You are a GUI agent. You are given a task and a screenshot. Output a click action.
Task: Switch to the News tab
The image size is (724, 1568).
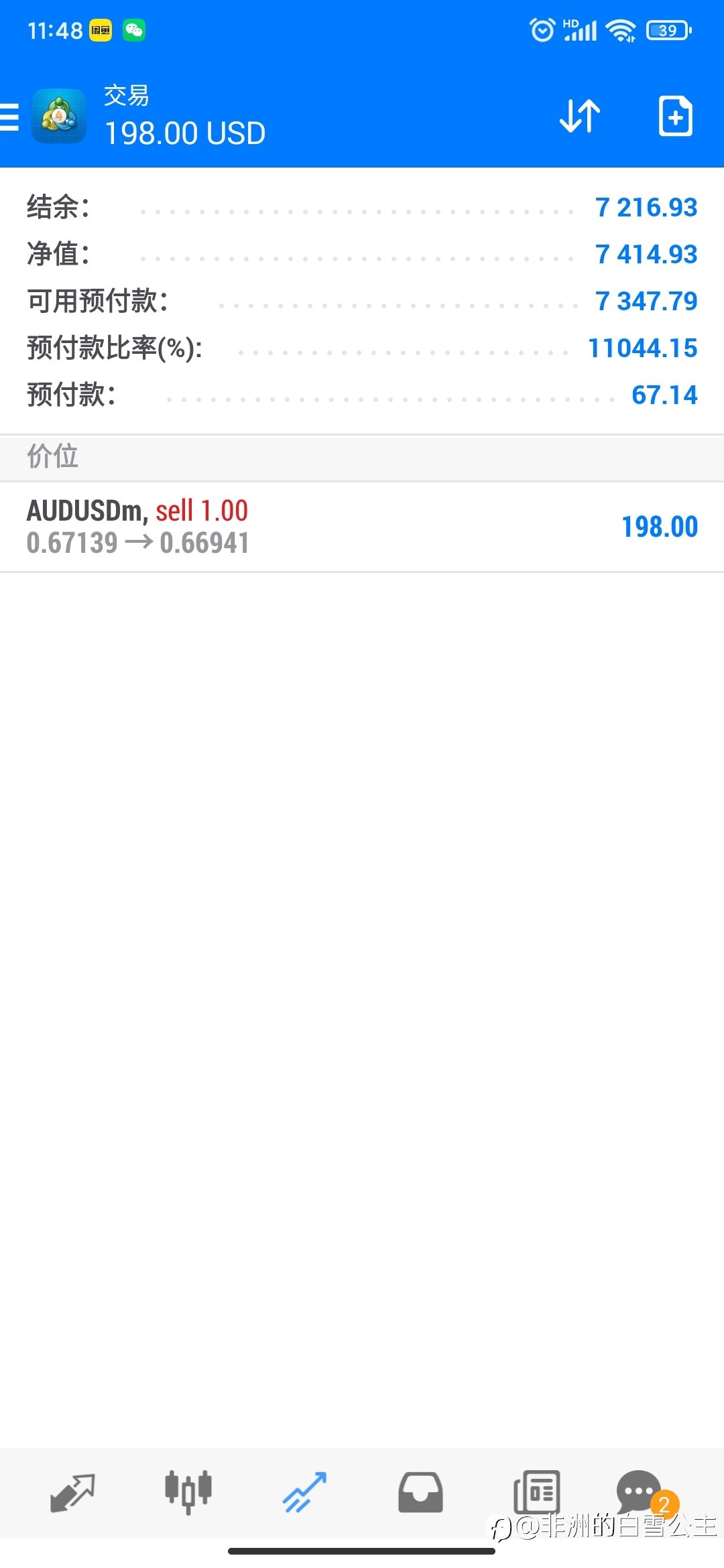point(536,1493)
